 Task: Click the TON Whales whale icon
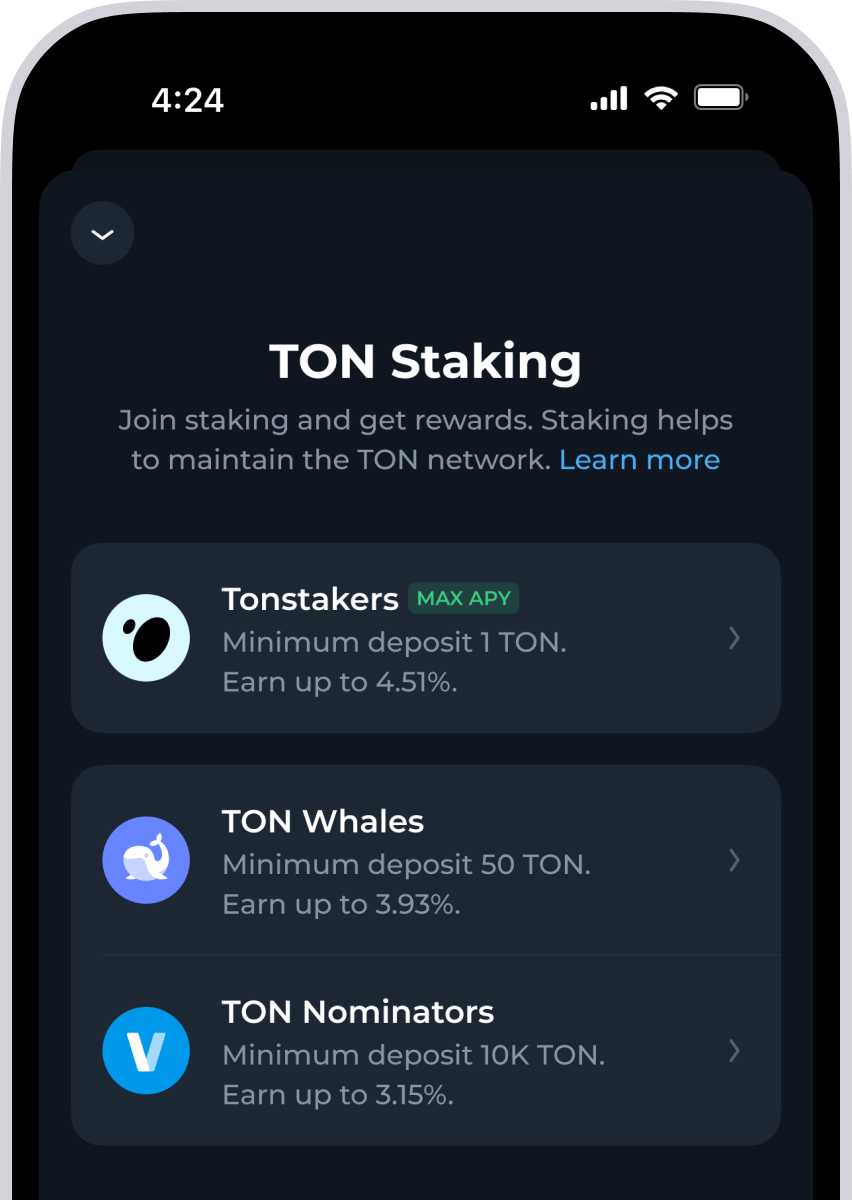tap(146, 860)
